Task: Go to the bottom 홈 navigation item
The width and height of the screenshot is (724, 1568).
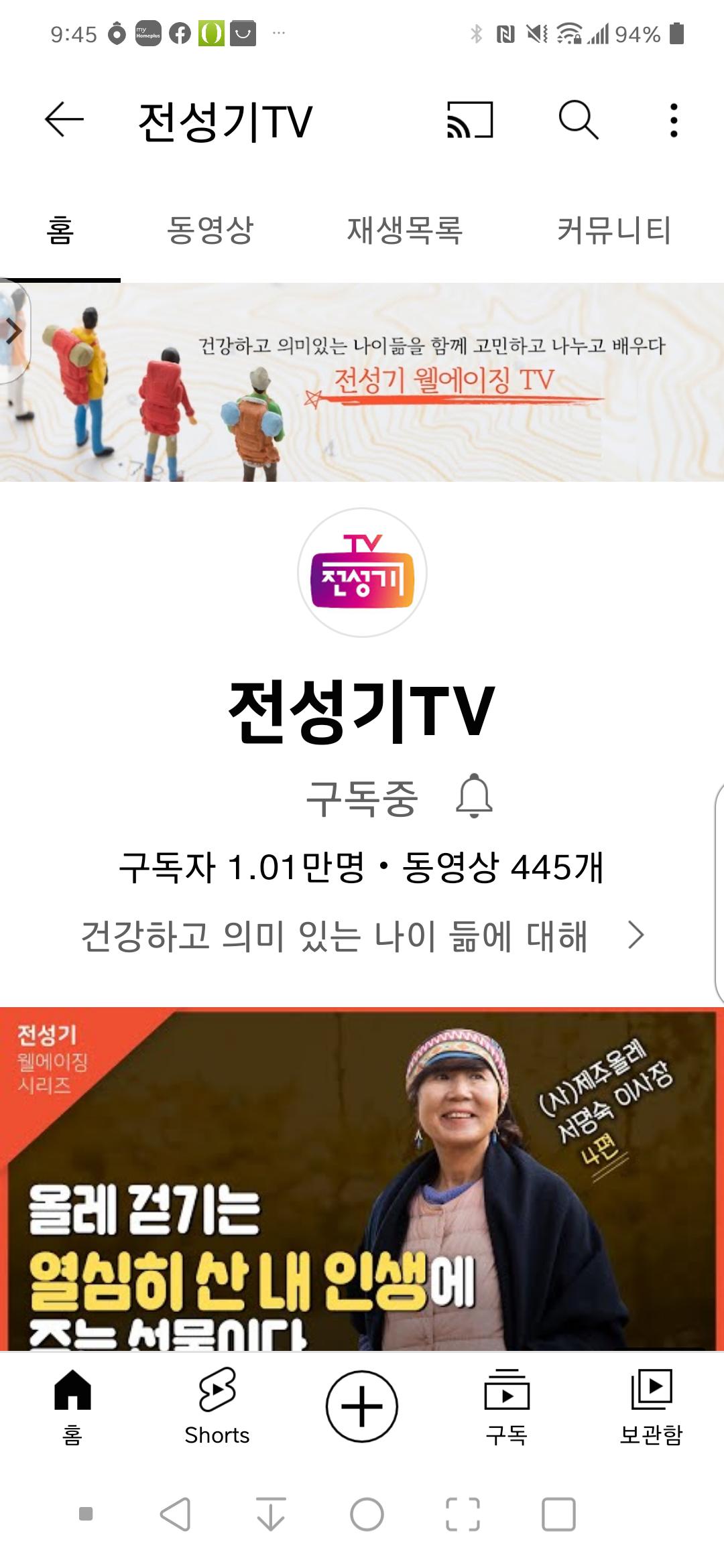Action: point(72,1406)
